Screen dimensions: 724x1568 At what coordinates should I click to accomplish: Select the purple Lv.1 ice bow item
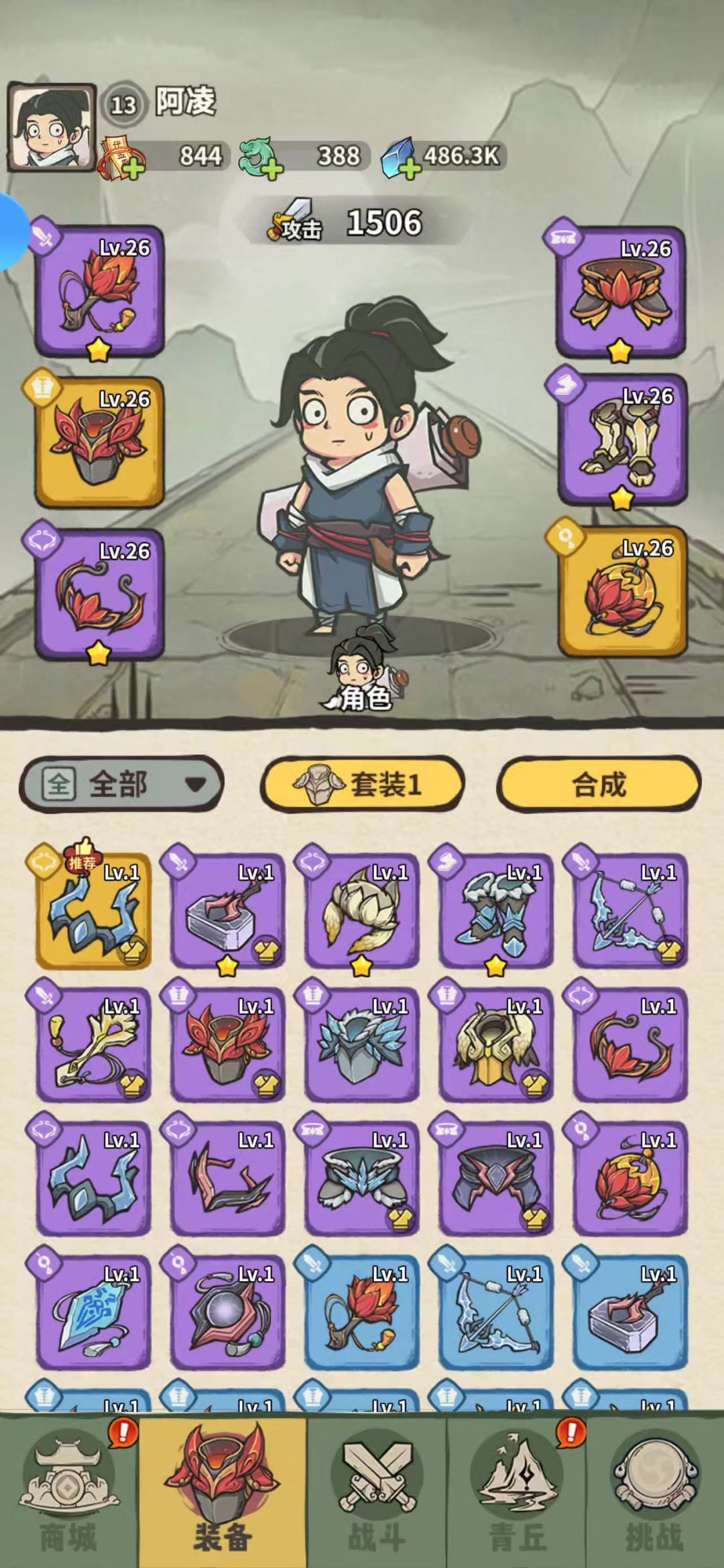(x=630, y=912)
